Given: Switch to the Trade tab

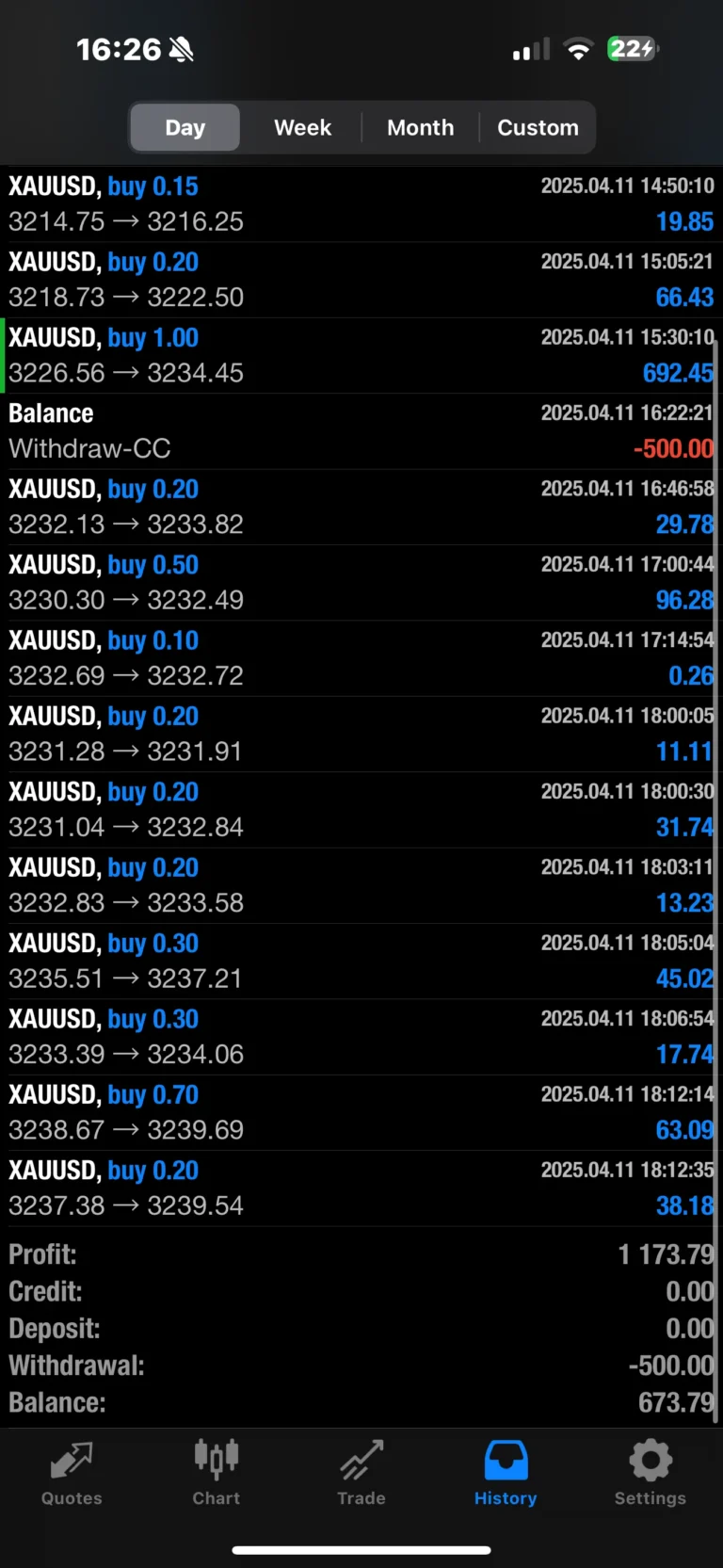Looking at the screenshot, I should 361,1474.
